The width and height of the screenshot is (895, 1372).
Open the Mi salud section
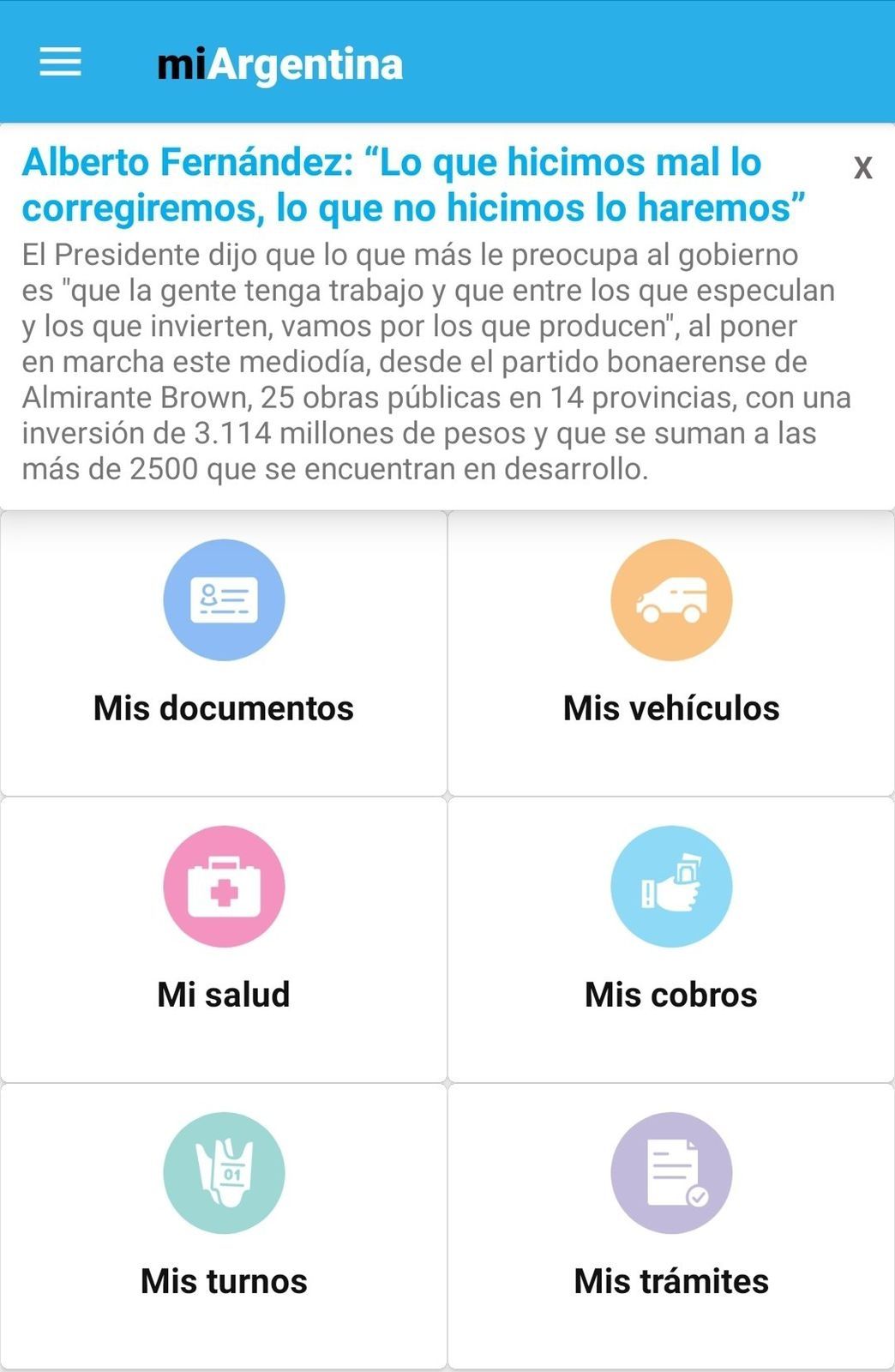(x=224, y=940)
